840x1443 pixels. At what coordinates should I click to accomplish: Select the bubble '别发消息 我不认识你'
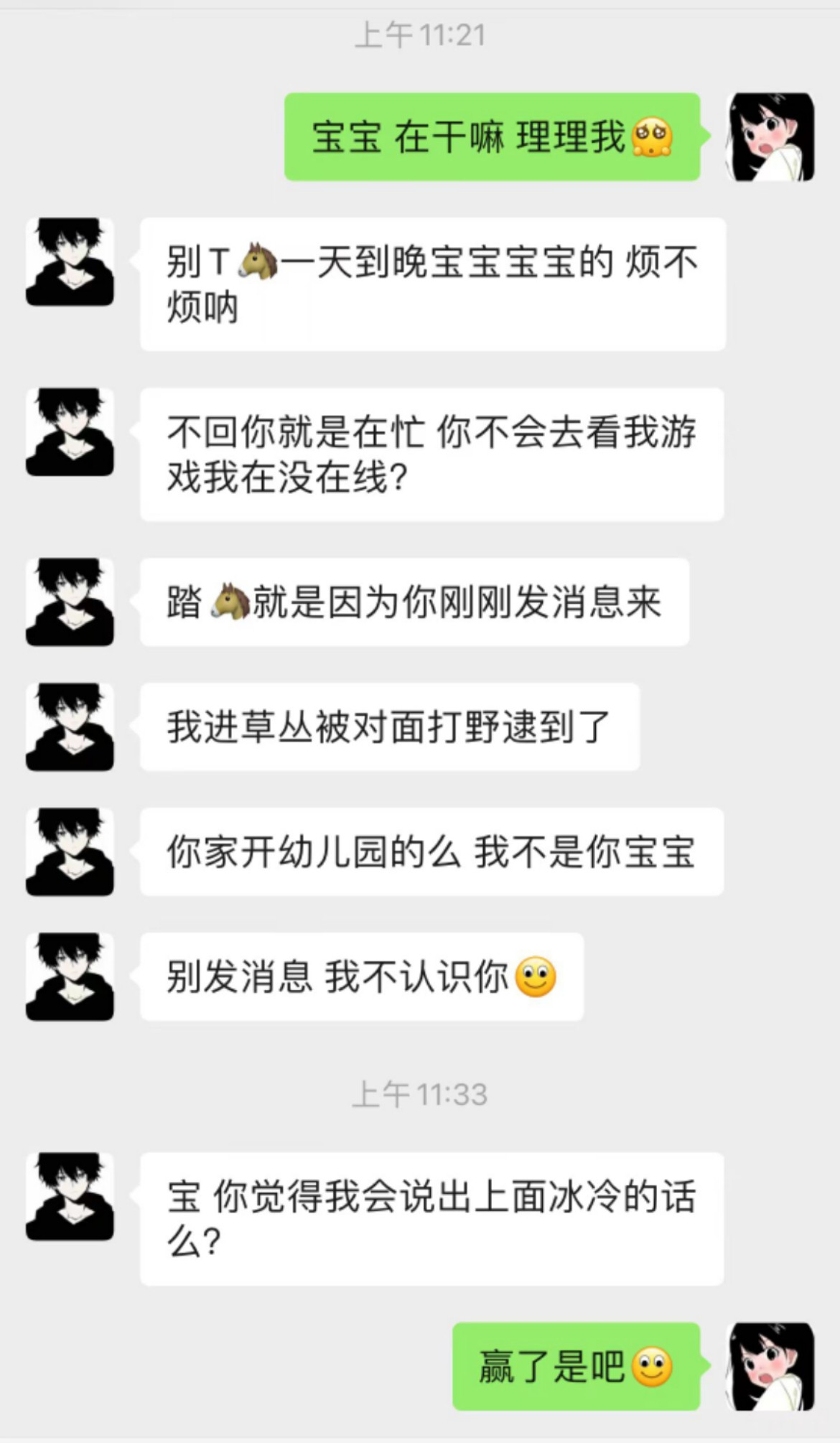tap(359, 976)
